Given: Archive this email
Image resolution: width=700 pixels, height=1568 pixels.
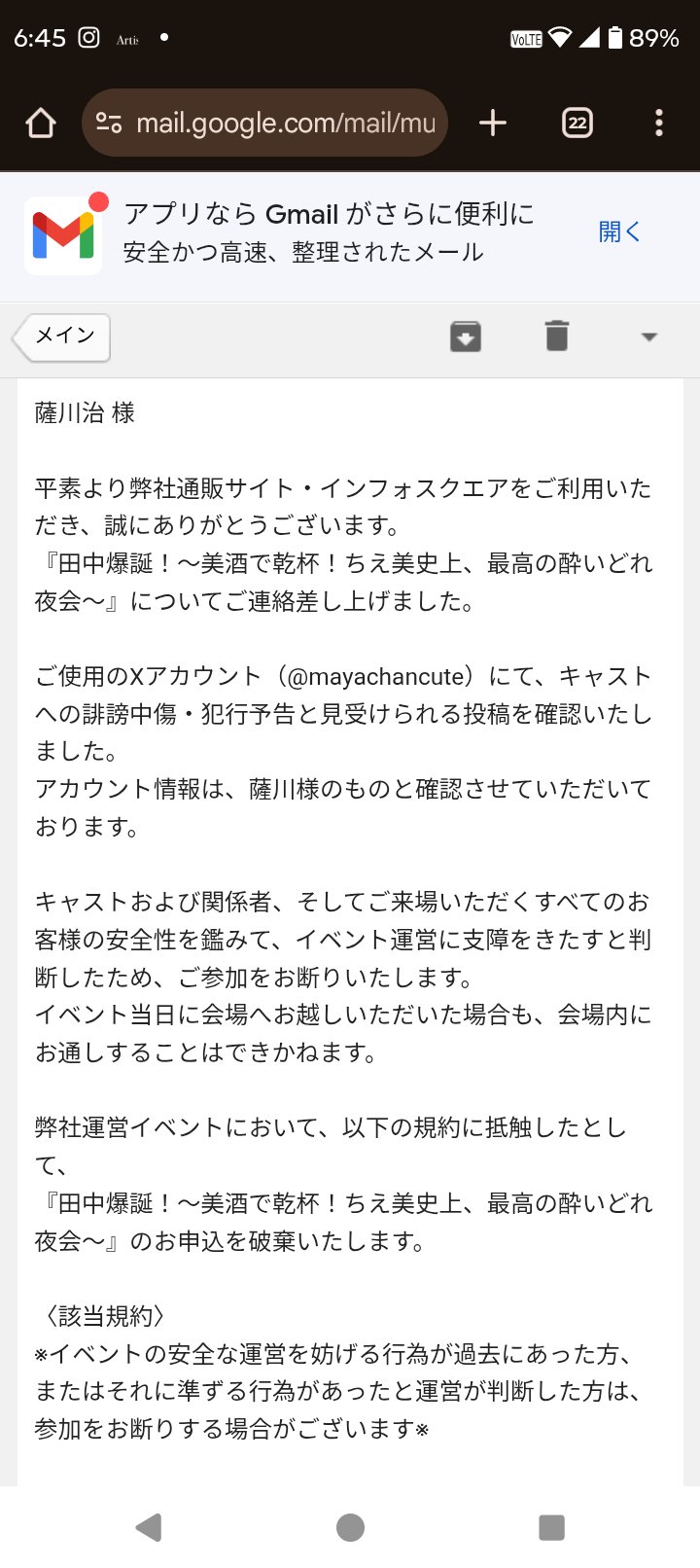Looking at the screenshot, I should [x=466, y=337].
